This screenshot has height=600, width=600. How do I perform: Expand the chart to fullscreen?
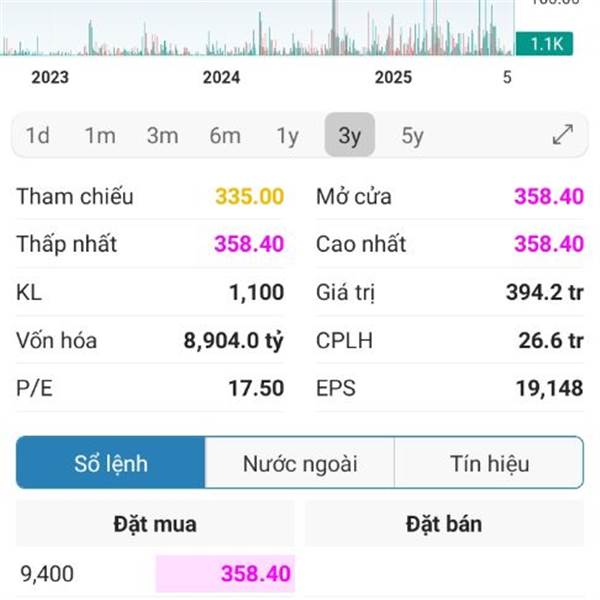tap(563, 135)
